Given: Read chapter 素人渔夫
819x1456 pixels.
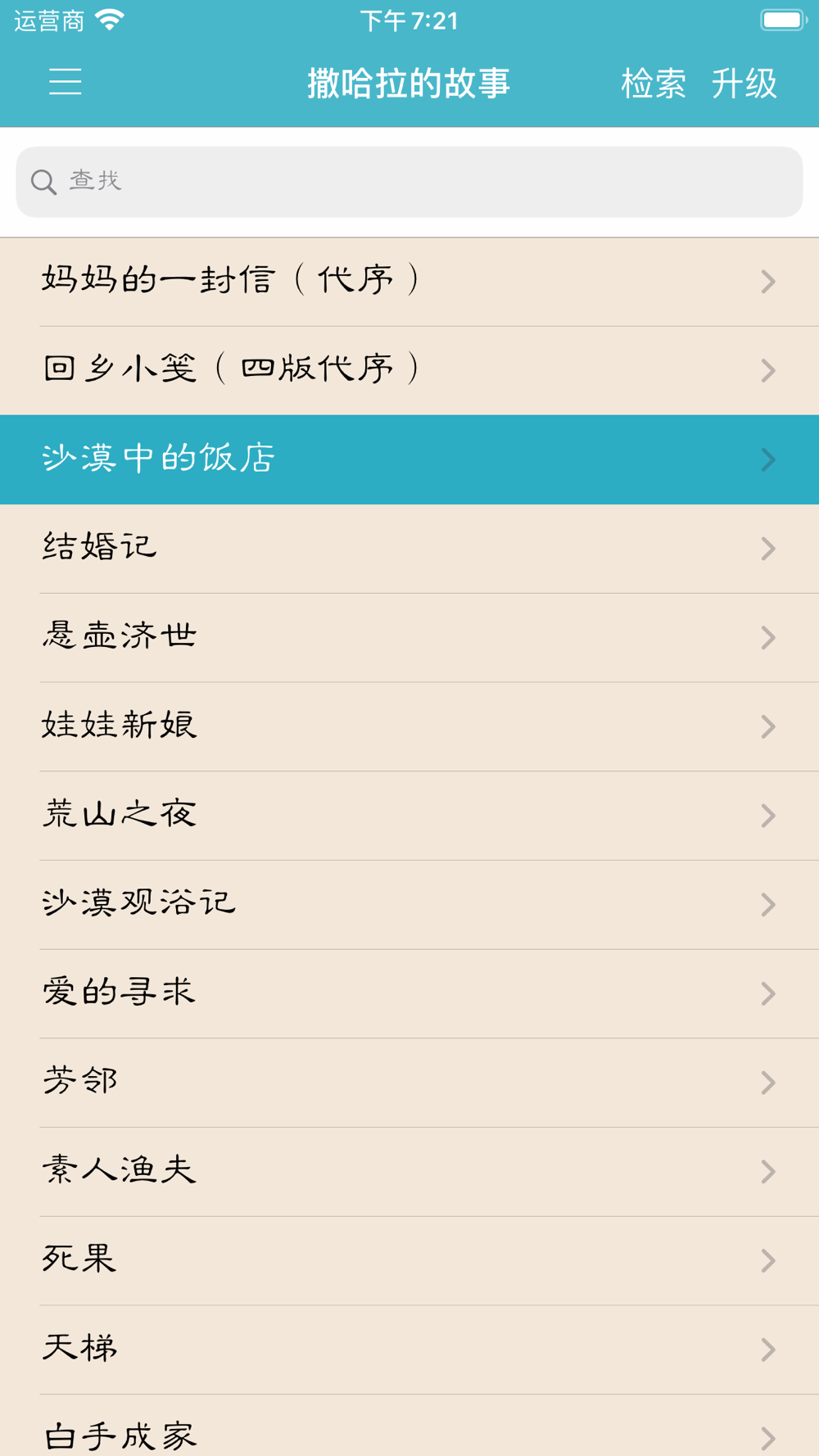Looking at the screenshot, I should pos(409,1172).
